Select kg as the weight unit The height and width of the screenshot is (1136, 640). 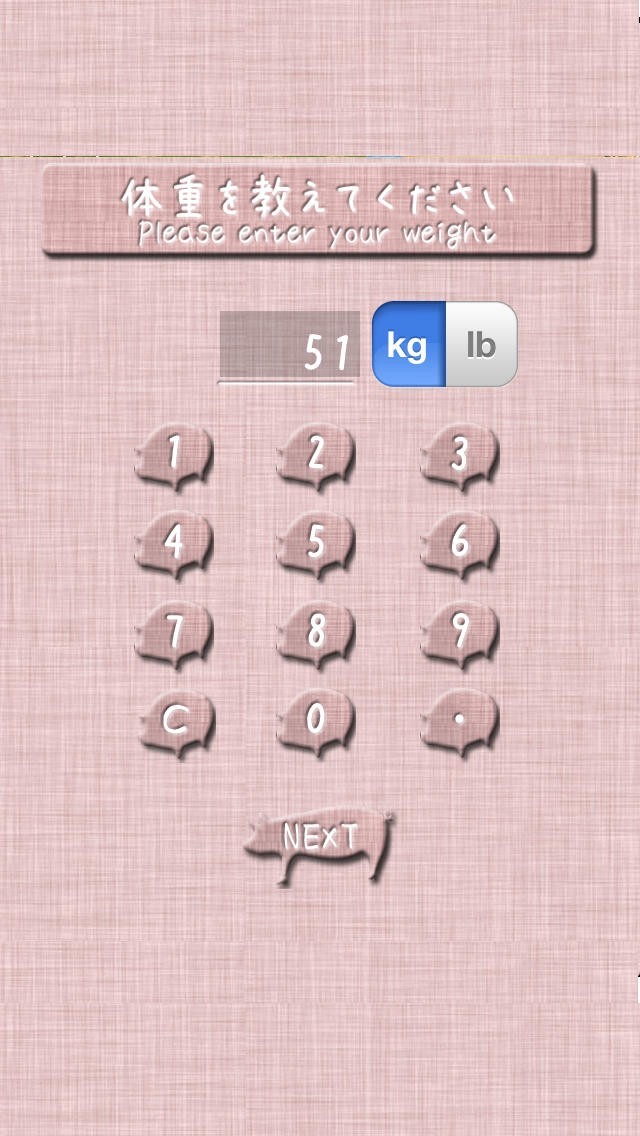(x=408, y=345)
